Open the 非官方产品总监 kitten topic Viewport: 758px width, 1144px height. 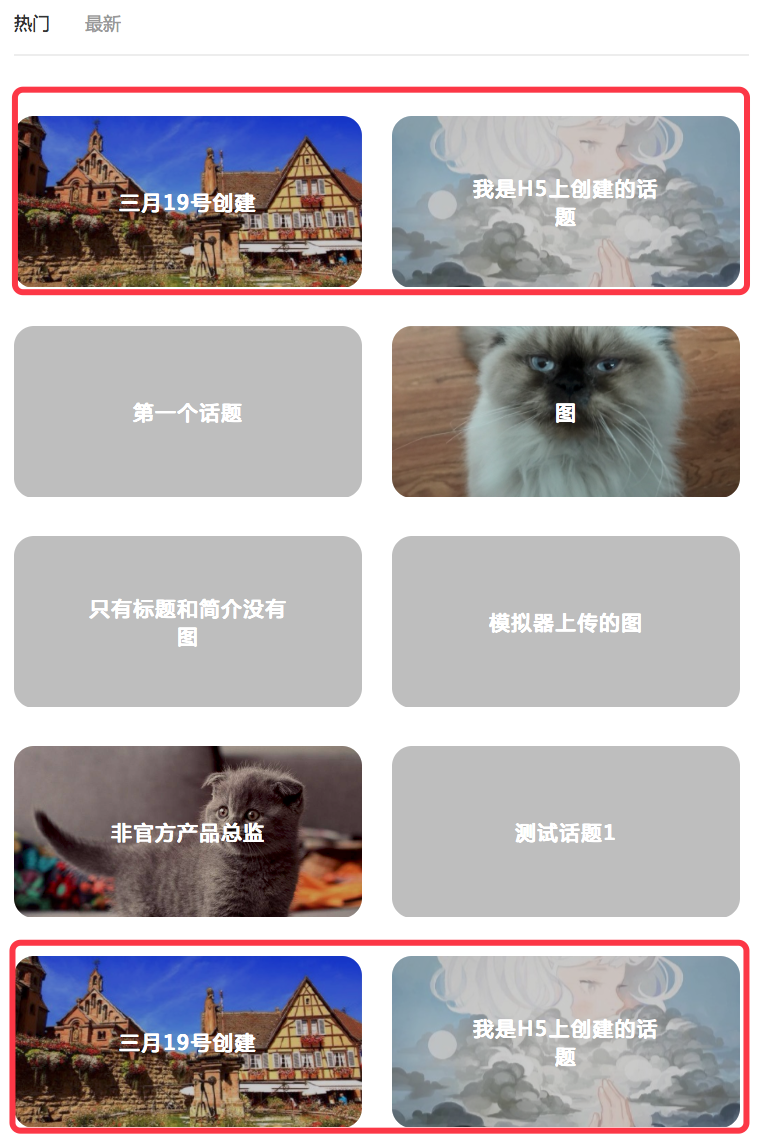(188, 831)
